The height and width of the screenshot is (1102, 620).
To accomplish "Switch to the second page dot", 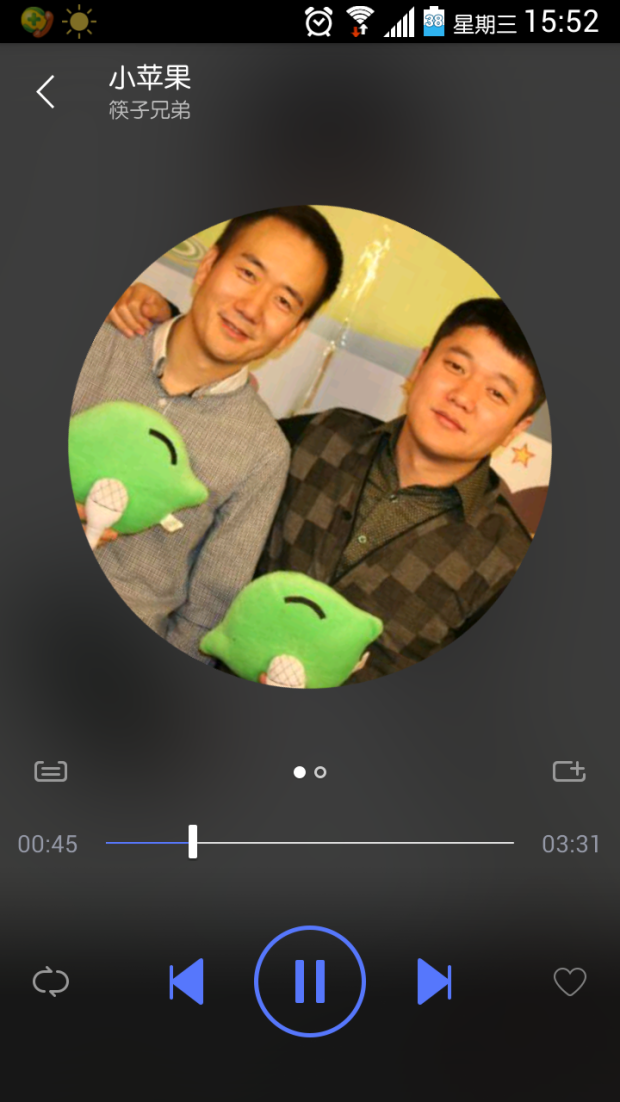I will click(320, 772).
